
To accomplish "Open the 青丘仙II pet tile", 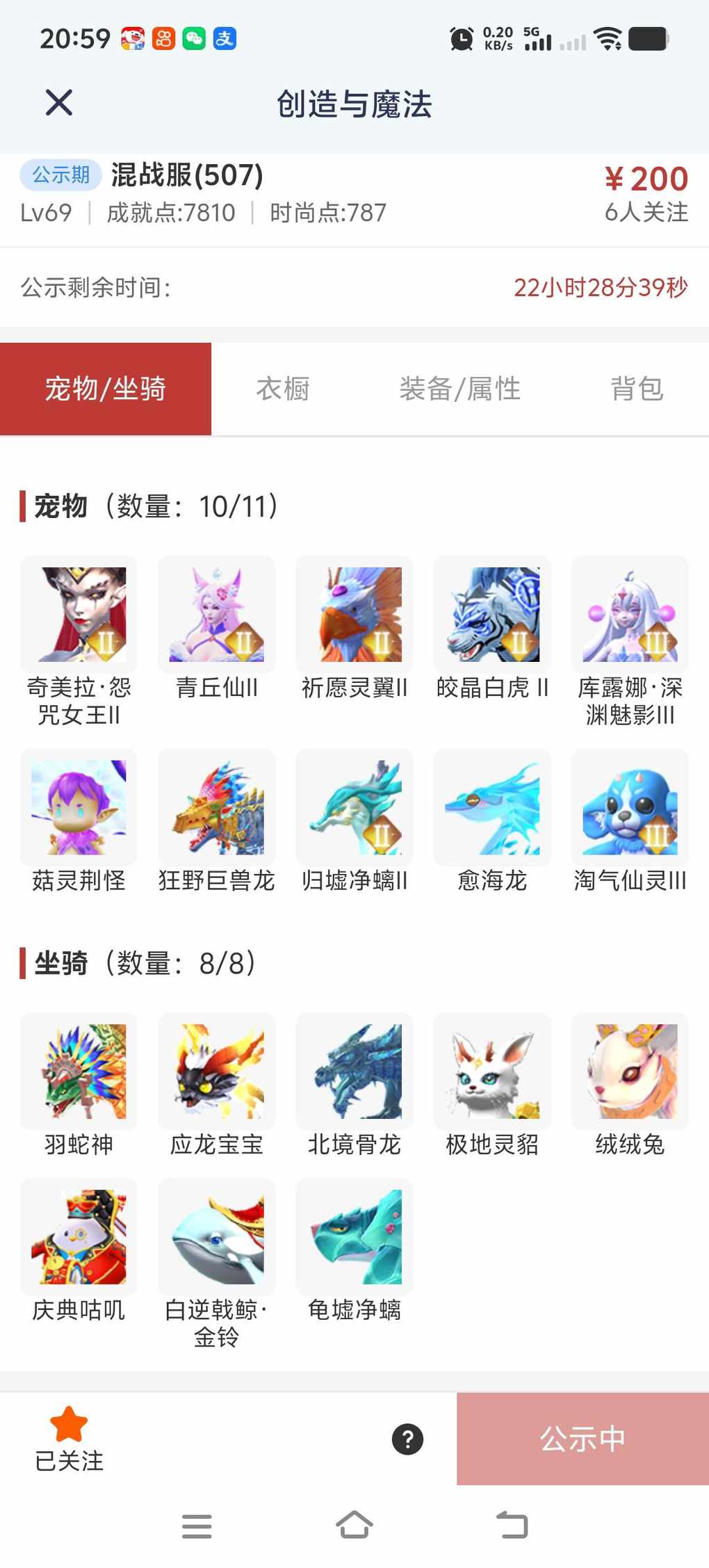I will 216,615.
